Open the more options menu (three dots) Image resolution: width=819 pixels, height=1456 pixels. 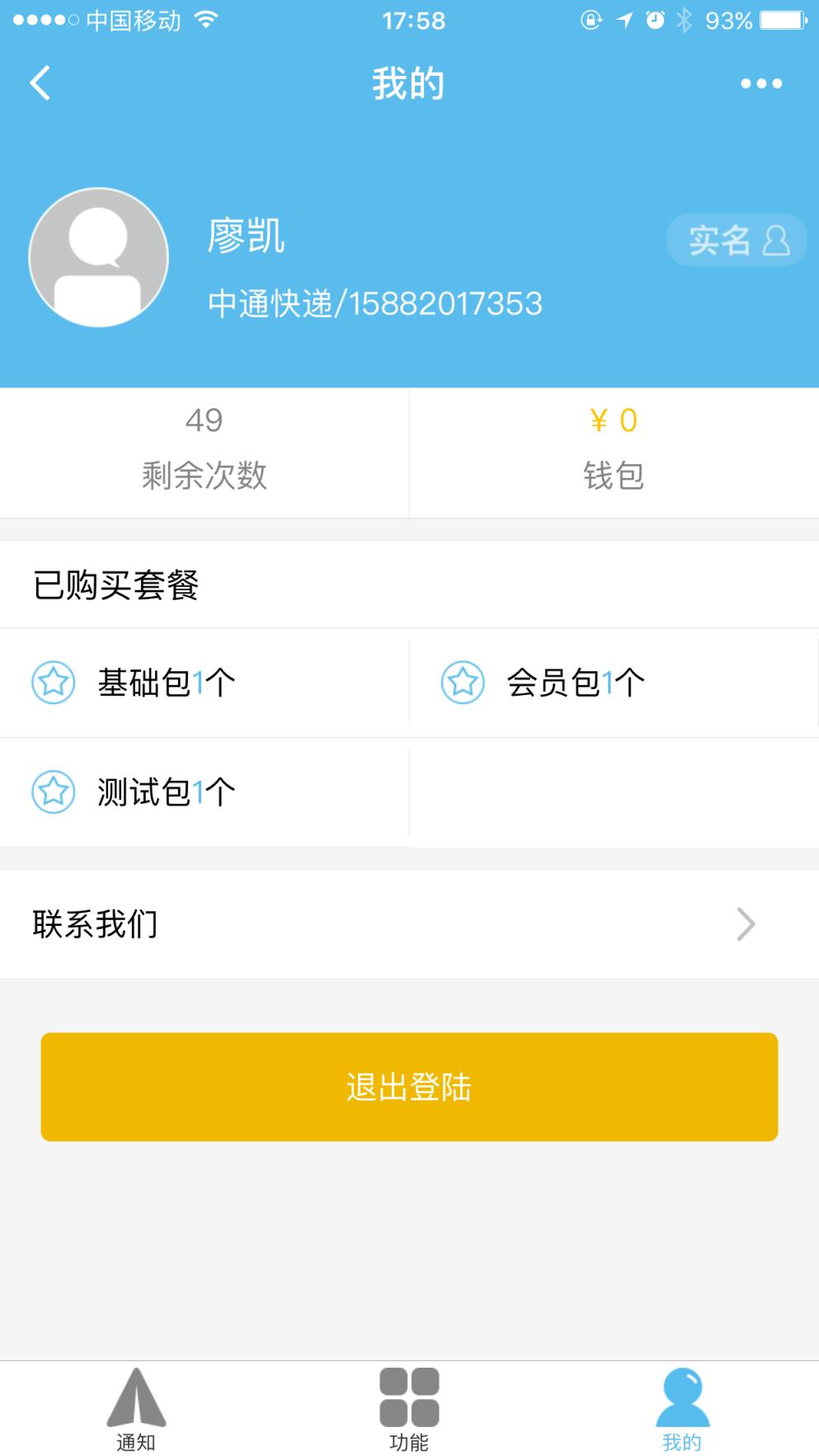pos(760,82)
